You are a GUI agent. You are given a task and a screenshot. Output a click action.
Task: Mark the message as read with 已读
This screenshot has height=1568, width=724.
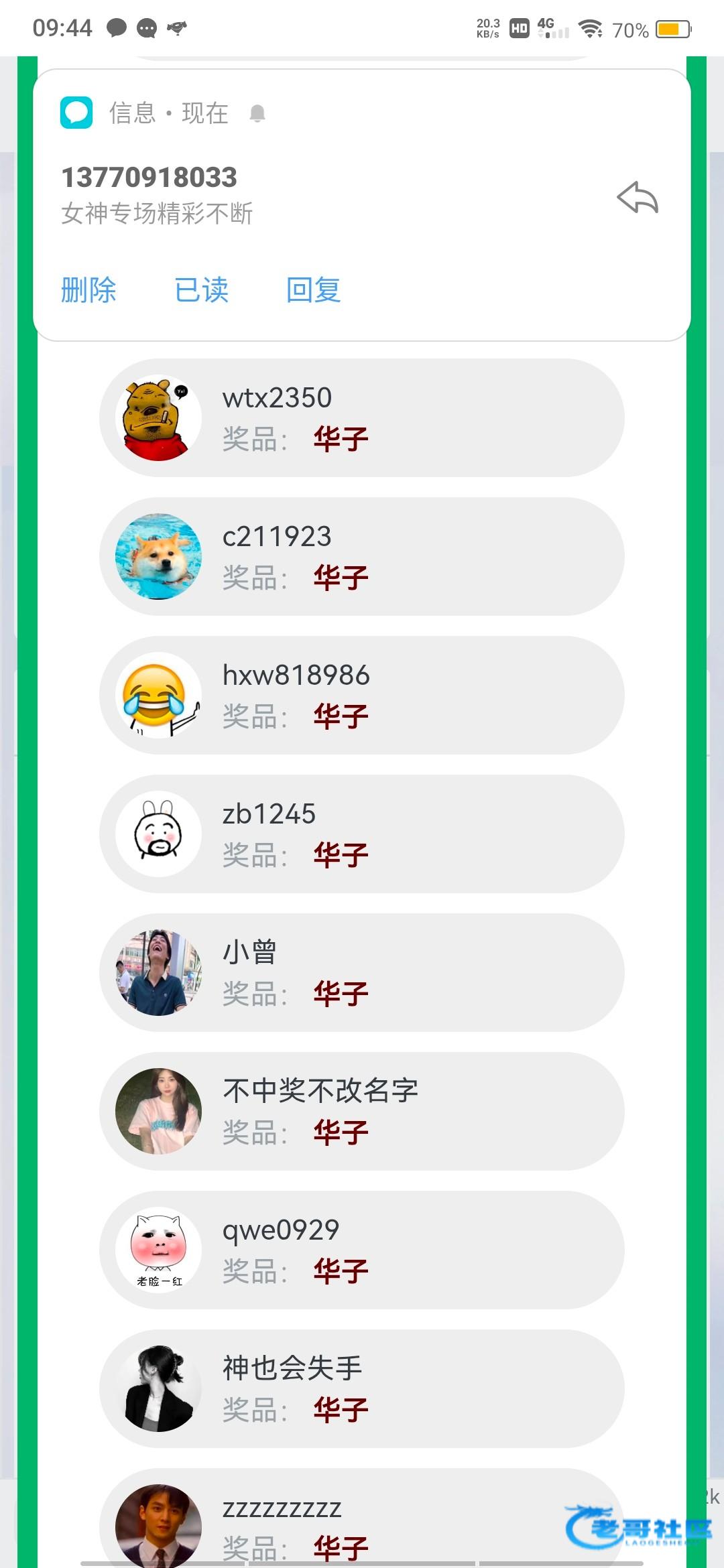click(x=201, y=290)
